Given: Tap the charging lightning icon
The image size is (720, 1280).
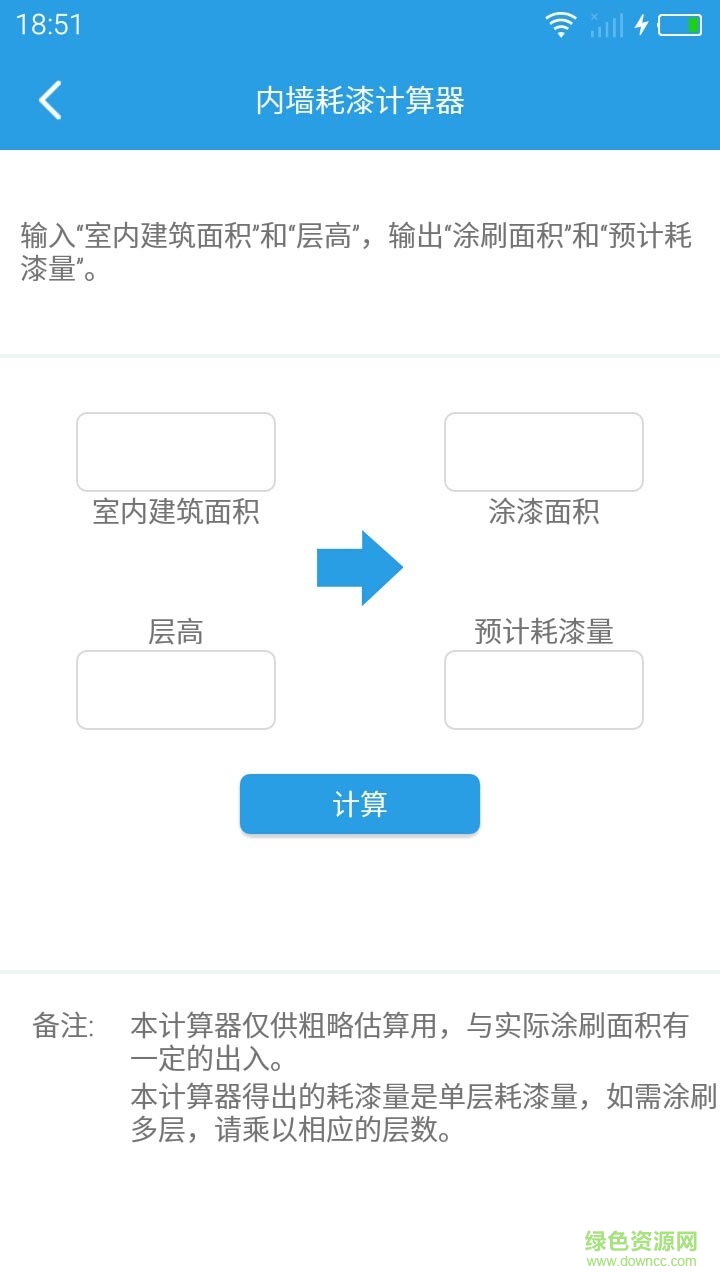Looking at the screenshot, I should (642, 25).
